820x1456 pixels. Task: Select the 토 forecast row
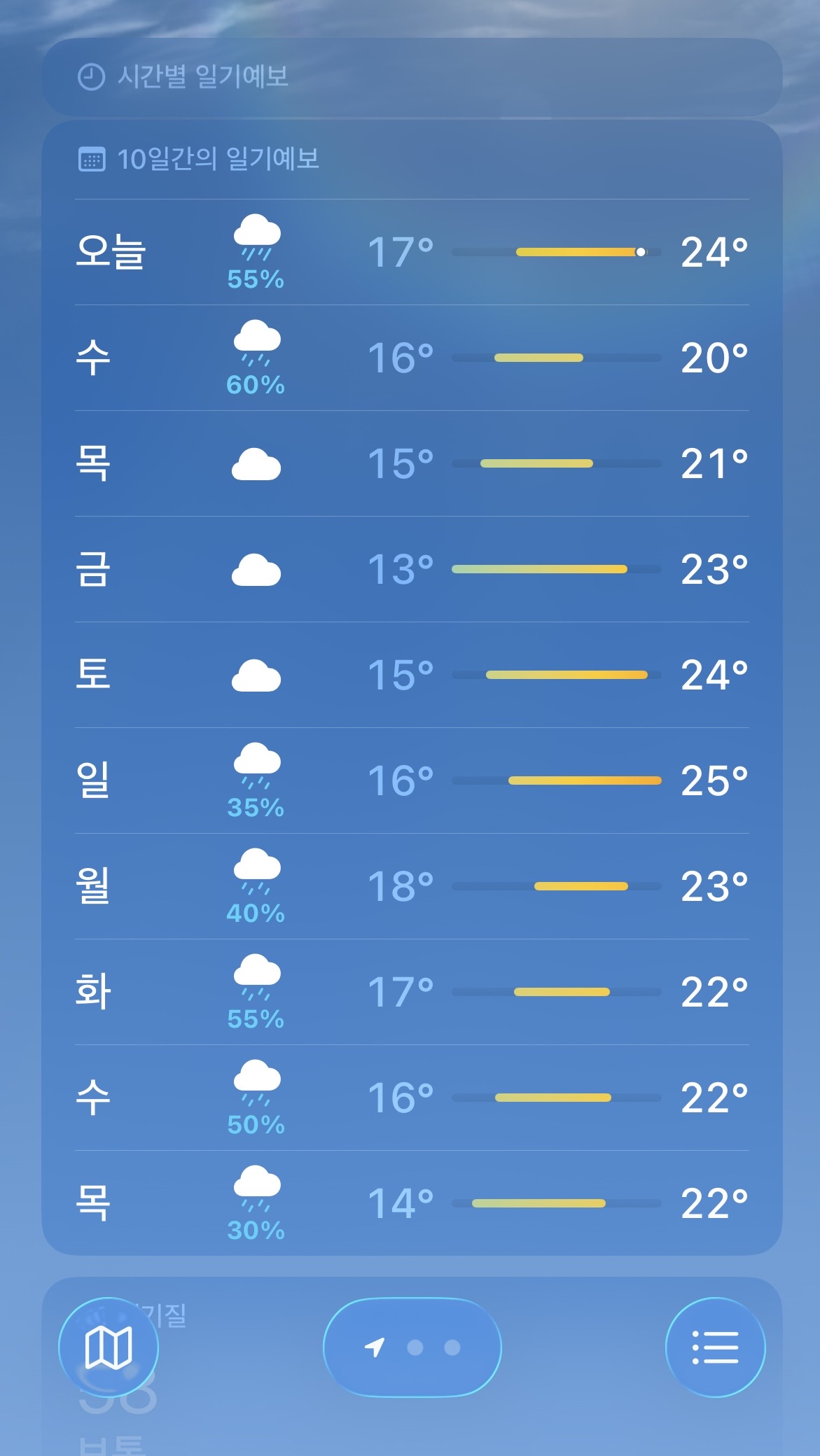(412, 675)
